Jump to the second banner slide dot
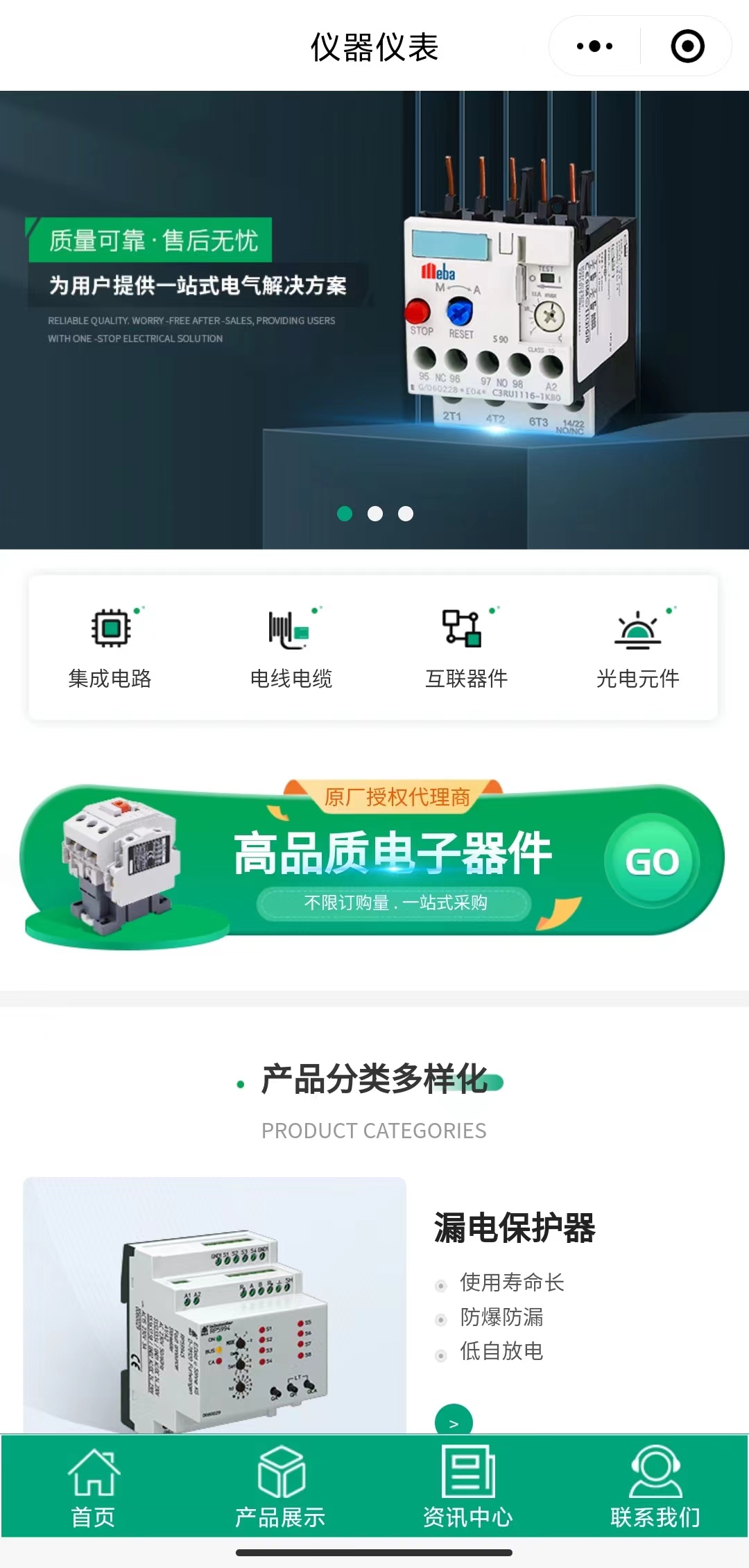749x1568 pixels. [375, 514]
